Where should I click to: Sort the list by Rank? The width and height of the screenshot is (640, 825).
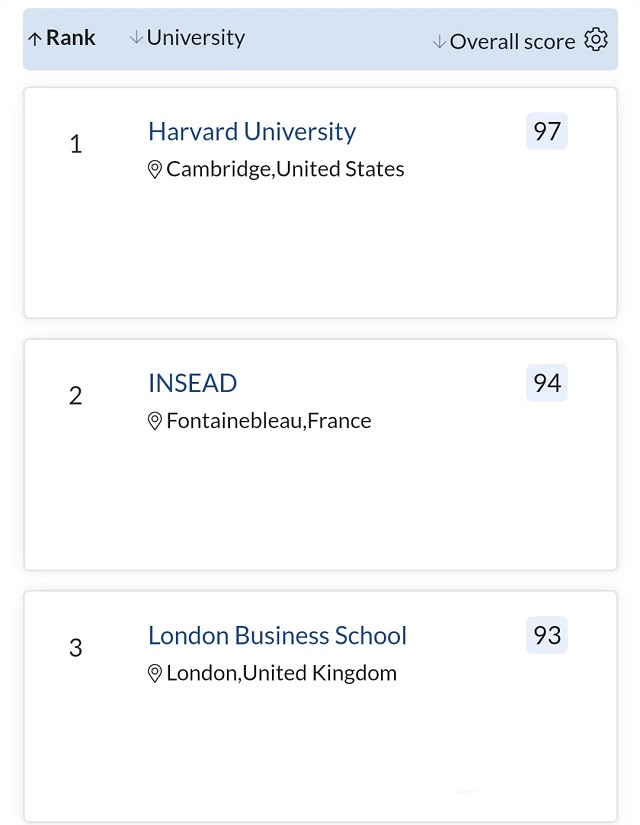(x=62, y=38)
